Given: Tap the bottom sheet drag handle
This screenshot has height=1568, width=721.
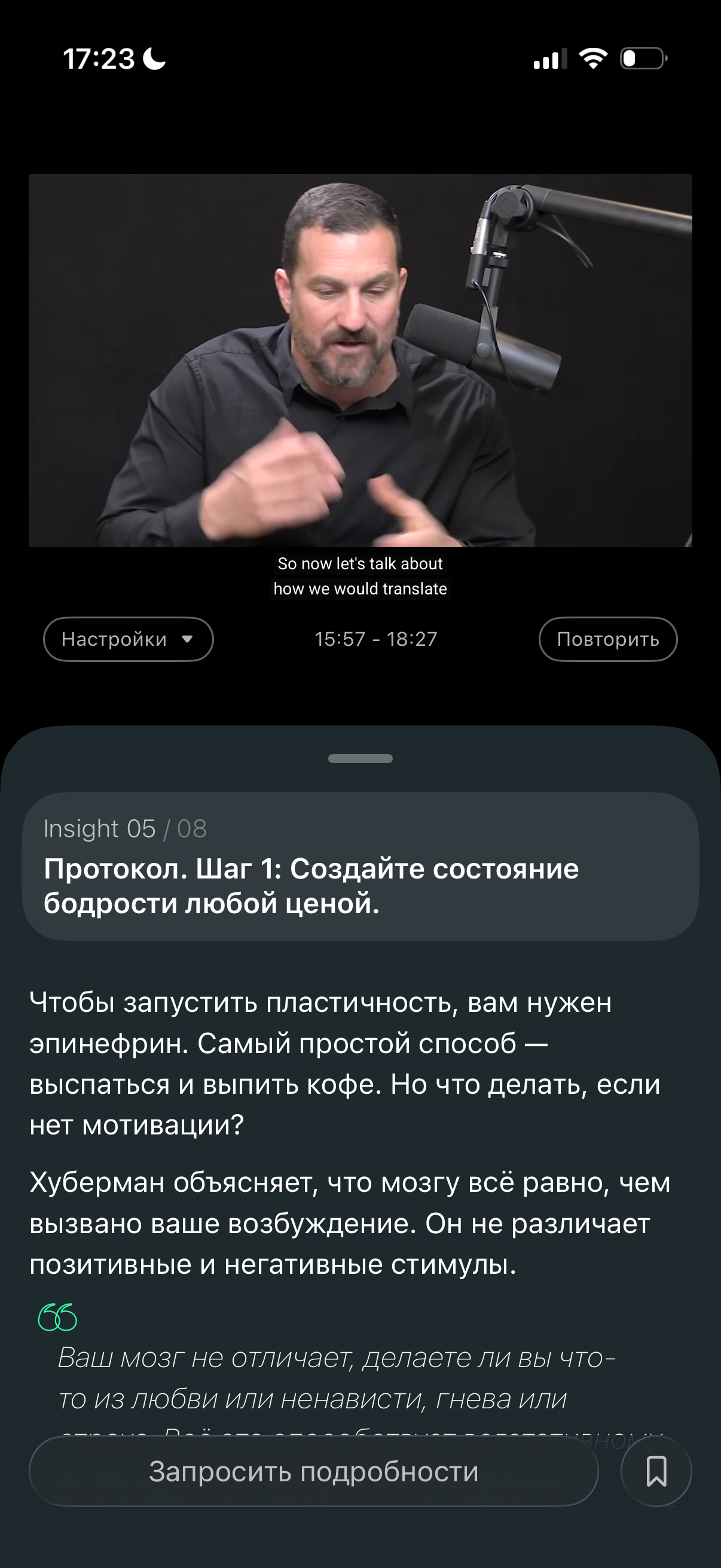Looking at the screenshot, I should point(360,758).
